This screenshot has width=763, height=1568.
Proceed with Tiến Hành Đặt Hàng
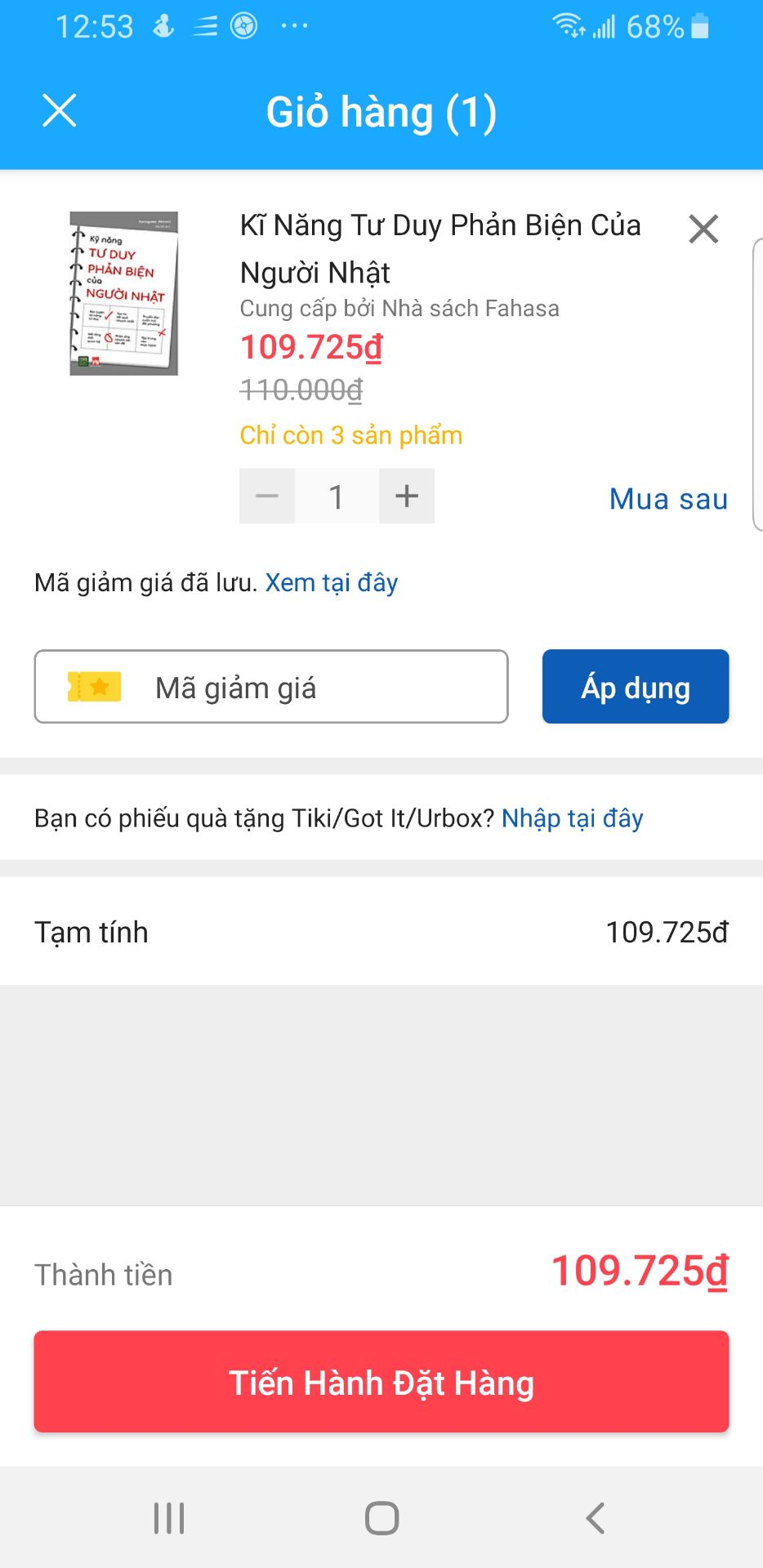click(381, 1382)
